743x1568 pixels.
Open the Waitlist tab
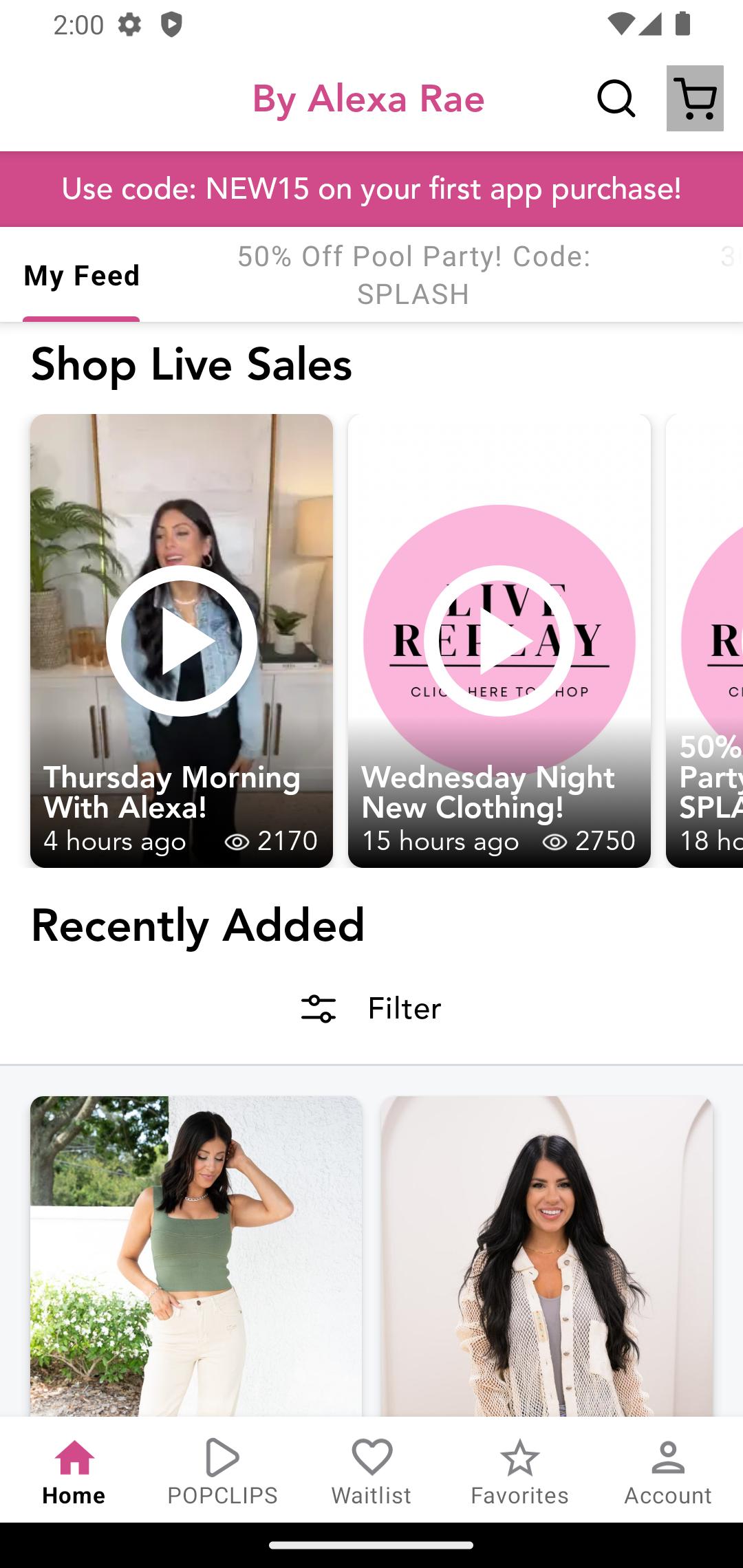click(x=371, y=1470)
